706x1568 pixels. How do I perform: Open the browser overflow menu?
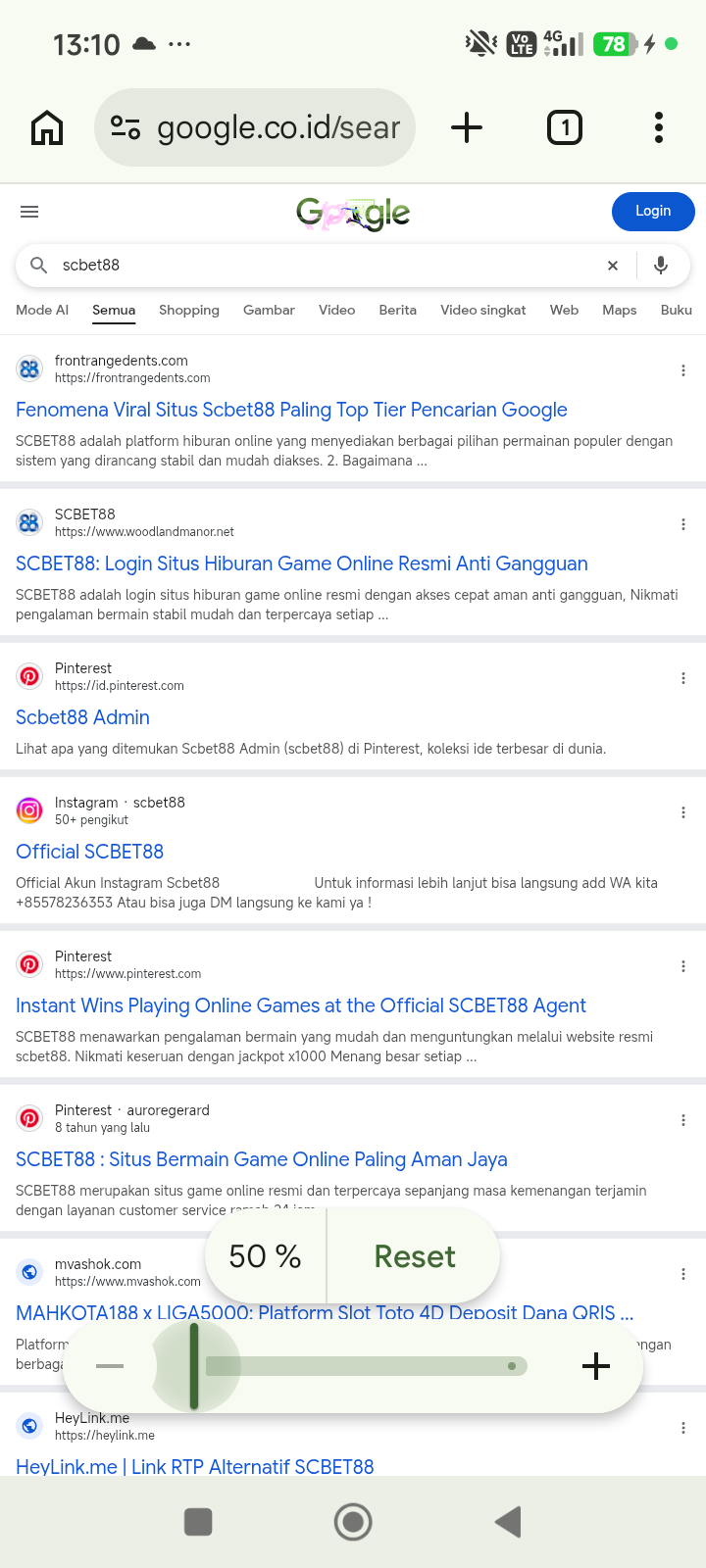659,127
